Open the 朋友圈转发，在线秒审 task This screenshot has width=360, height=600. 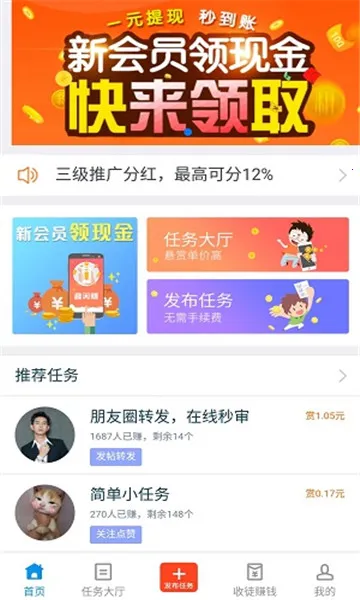[180, 435]
